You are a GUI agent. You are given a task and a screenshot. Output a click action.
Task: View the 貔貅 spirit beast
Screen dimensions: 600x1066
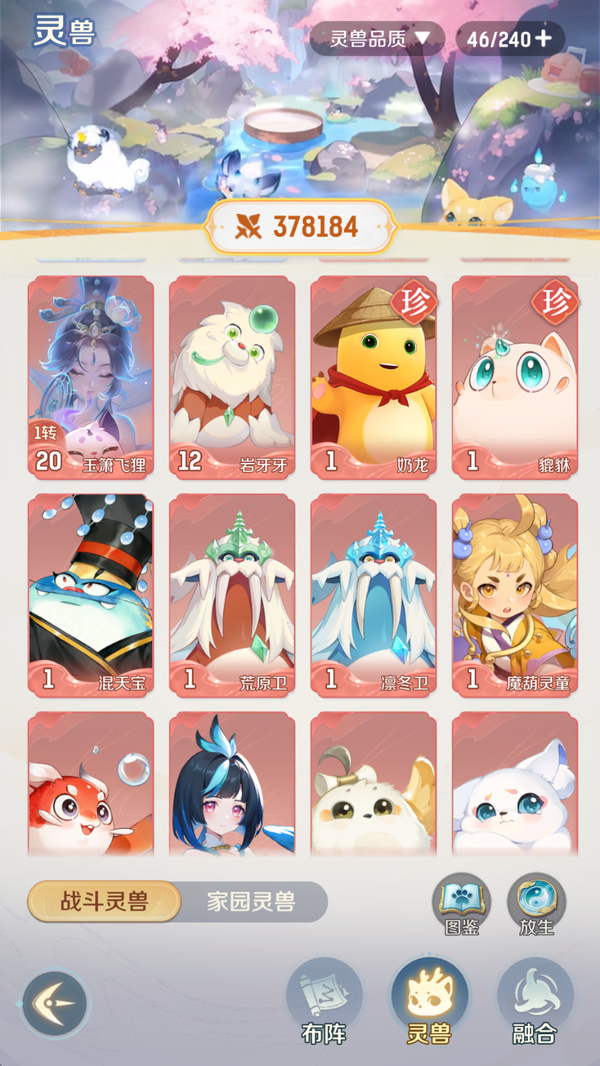coord(515,377)
